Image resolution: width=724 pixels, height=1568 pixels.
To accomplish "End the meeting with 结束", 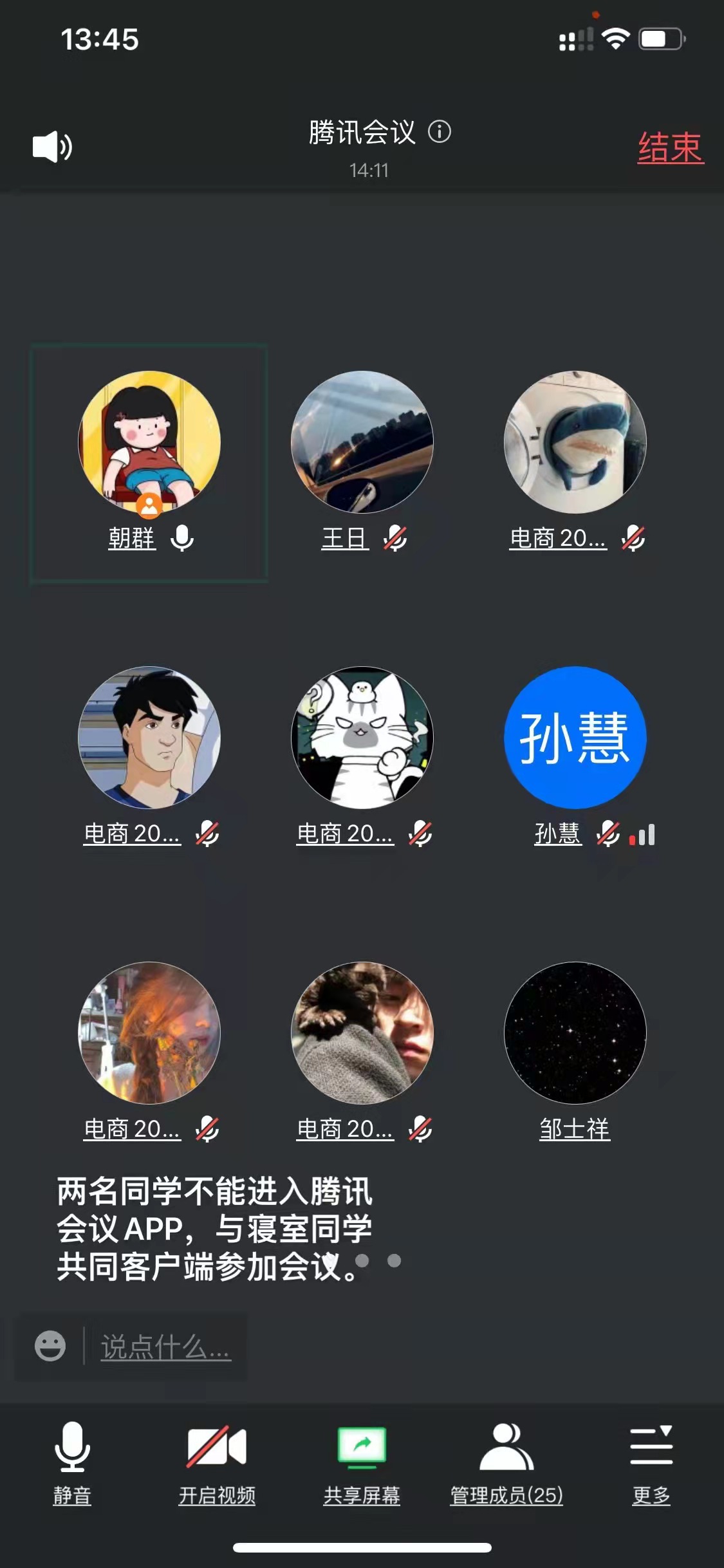I will click(670, 147).
